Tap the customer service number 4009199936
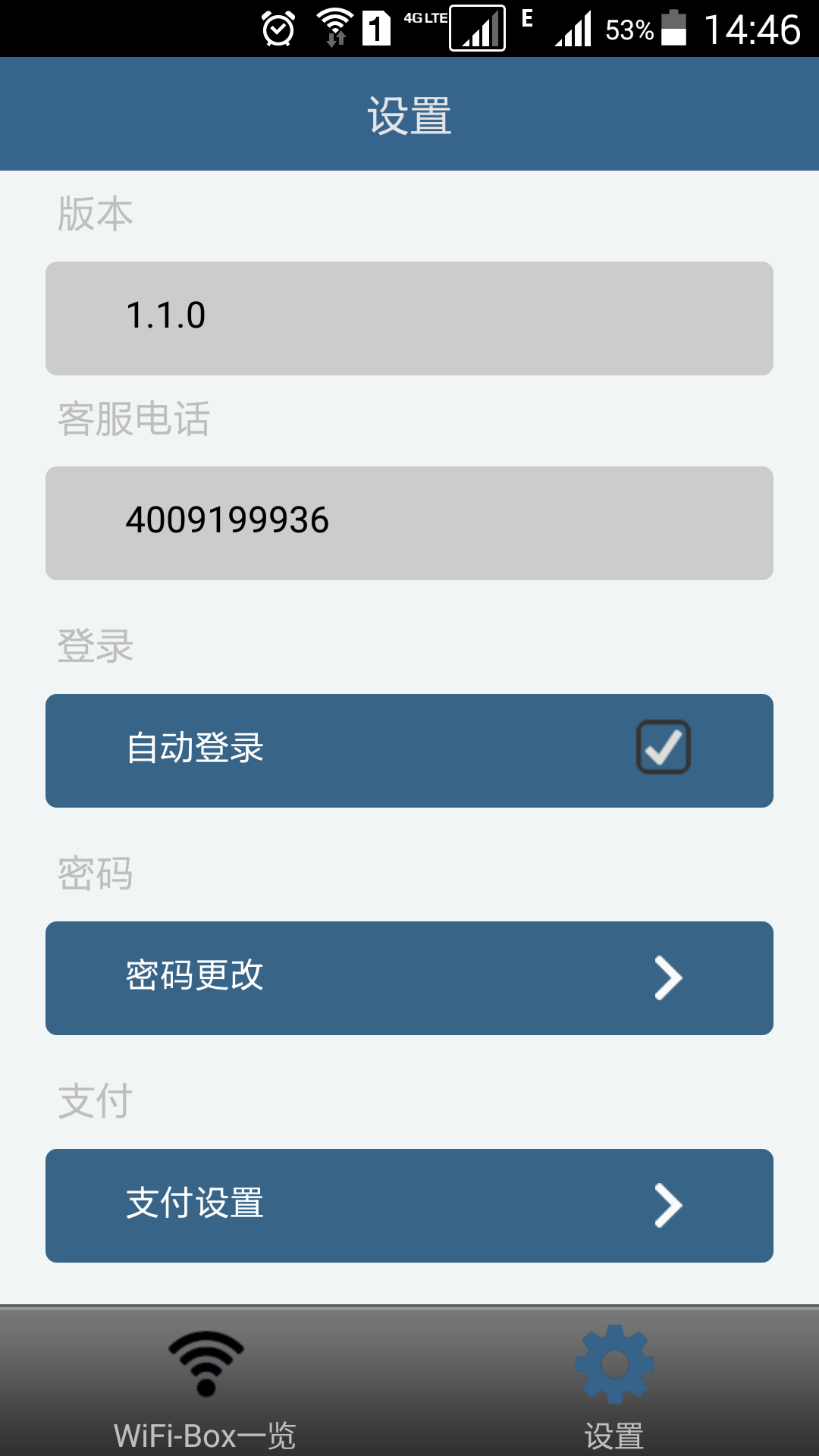The width and height of the screenshot is (819, 1456). pyautogui.click(x=227, y=522)
